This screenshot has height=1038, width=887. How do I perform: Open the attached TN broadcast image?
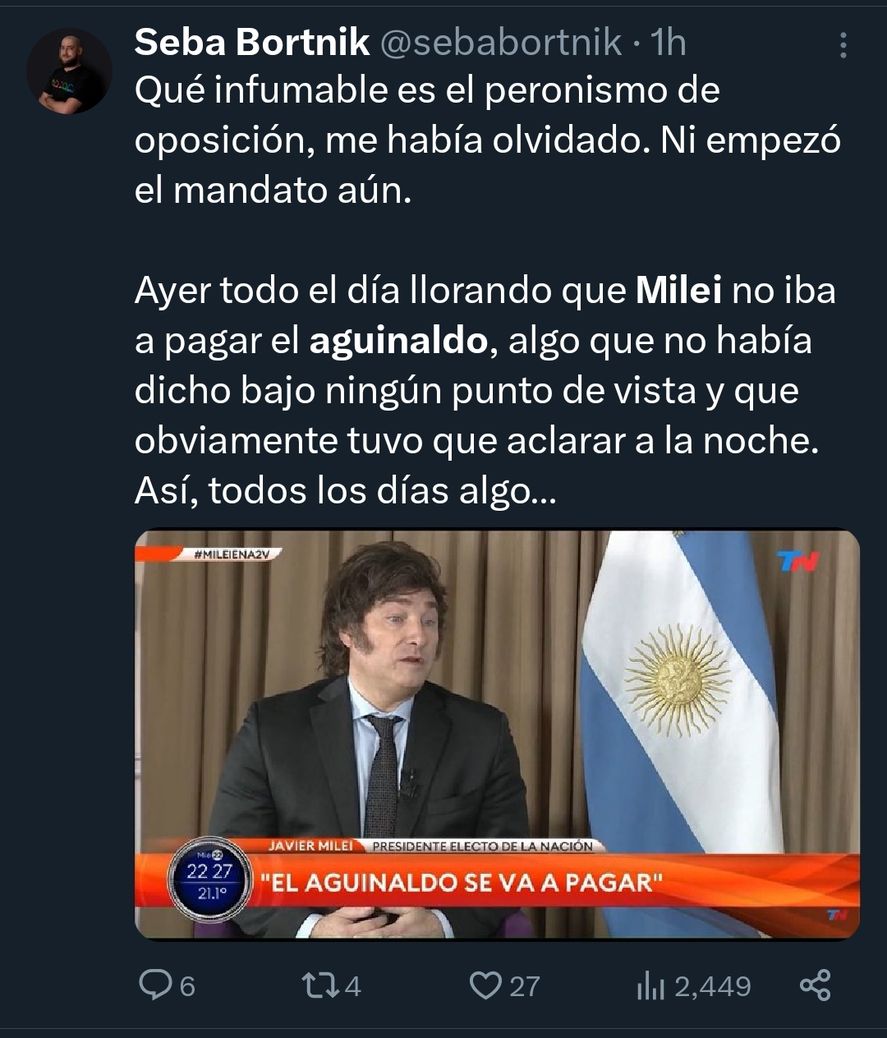pos(497,735)
